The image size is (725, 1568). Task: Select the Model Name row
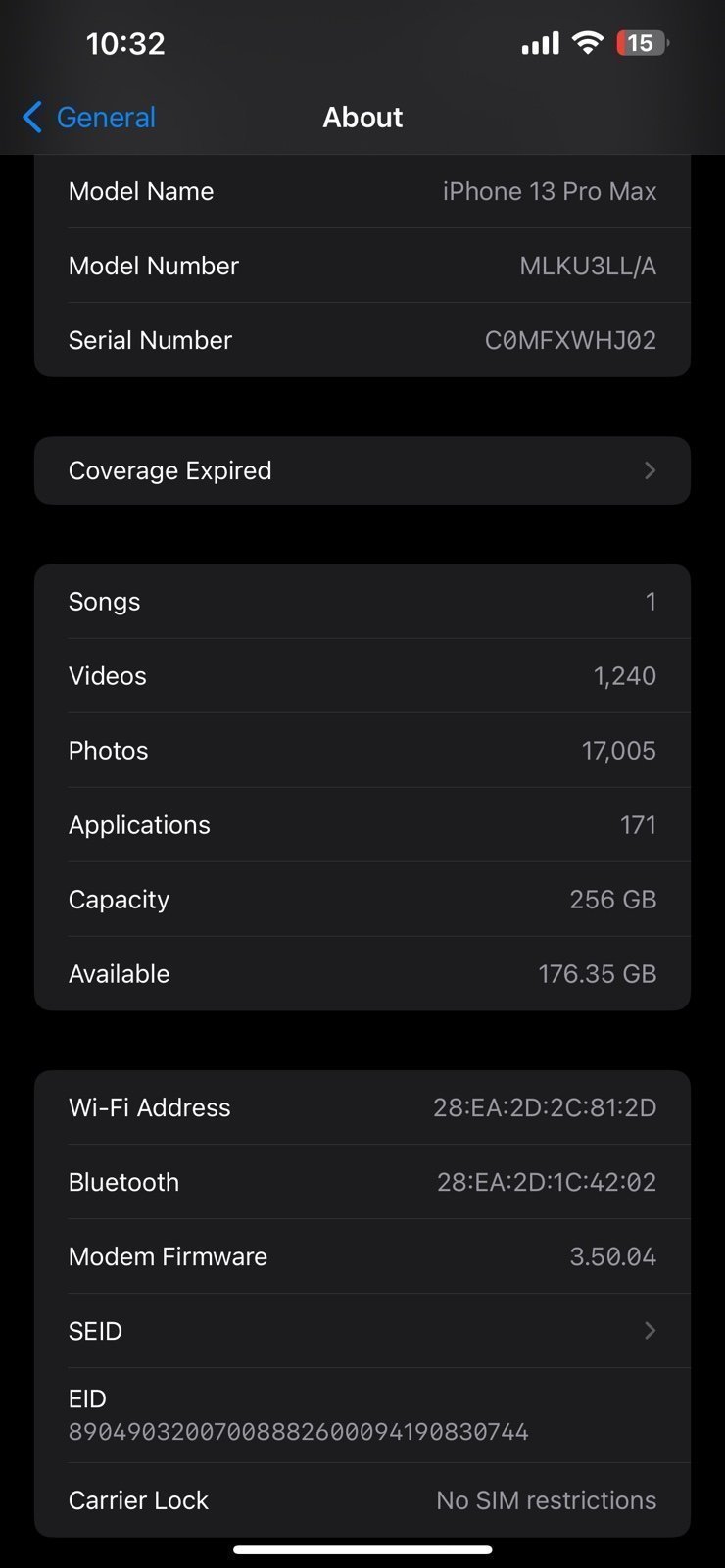[362, 191]
